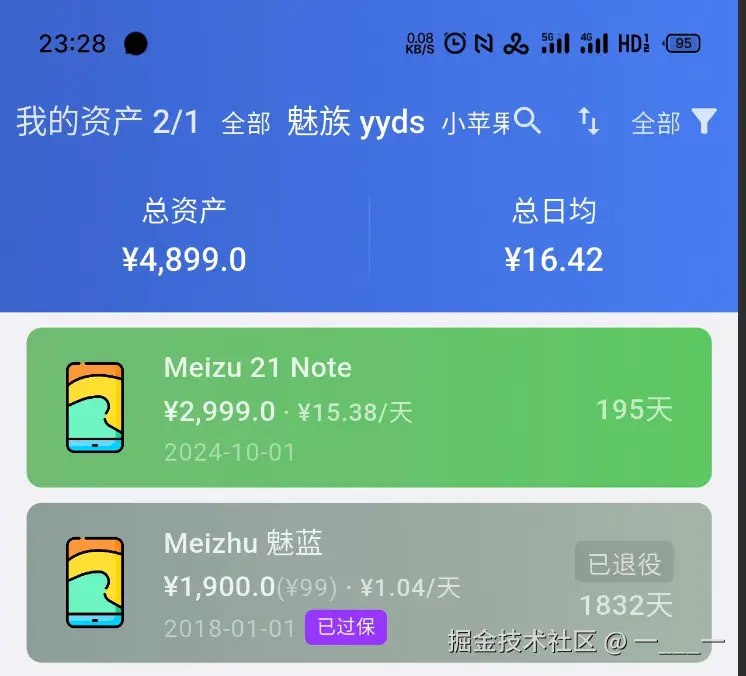Open the Meizu 21 Note asset card
The height and width of the screenshot is (676, 746).
coord(369,408)
